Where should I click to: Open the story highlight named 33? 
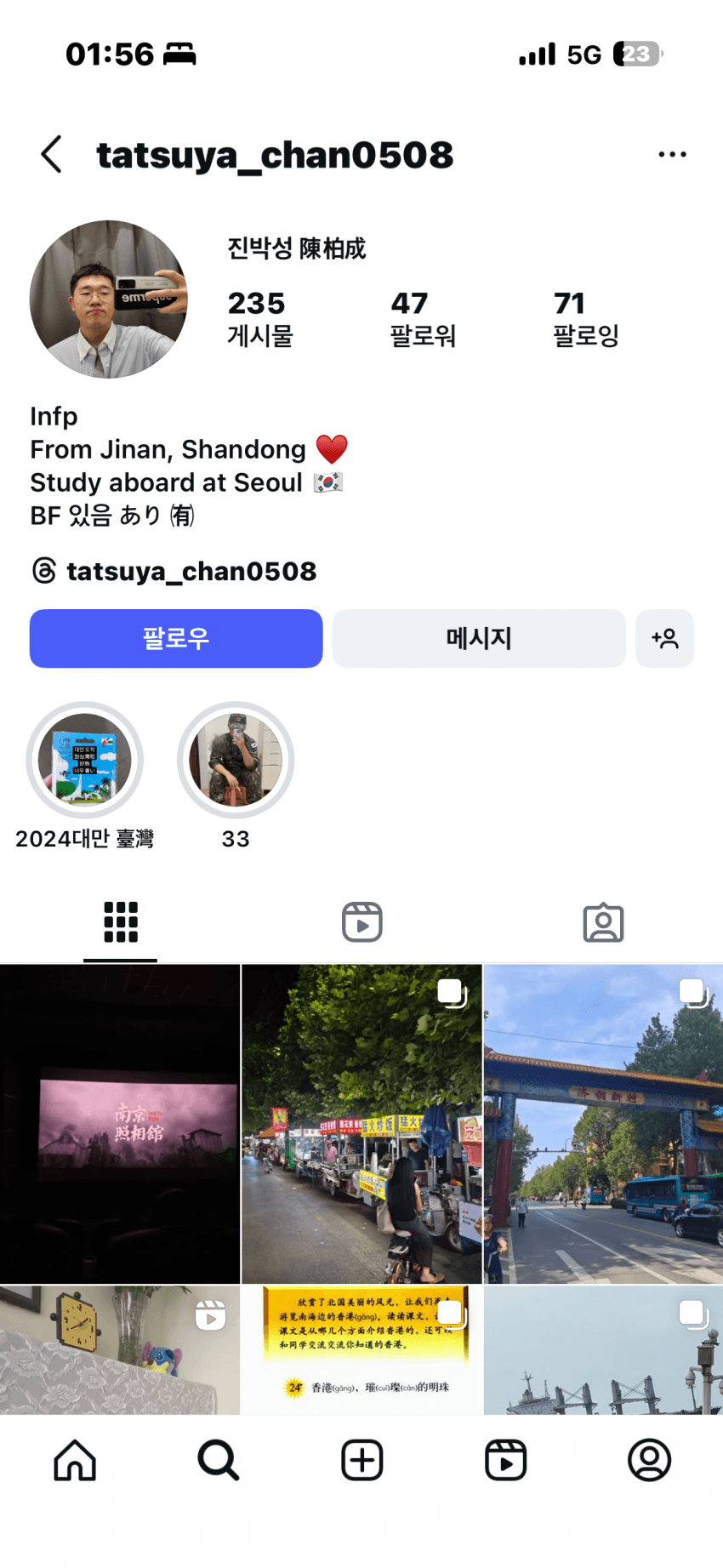(x=236, y=760)
